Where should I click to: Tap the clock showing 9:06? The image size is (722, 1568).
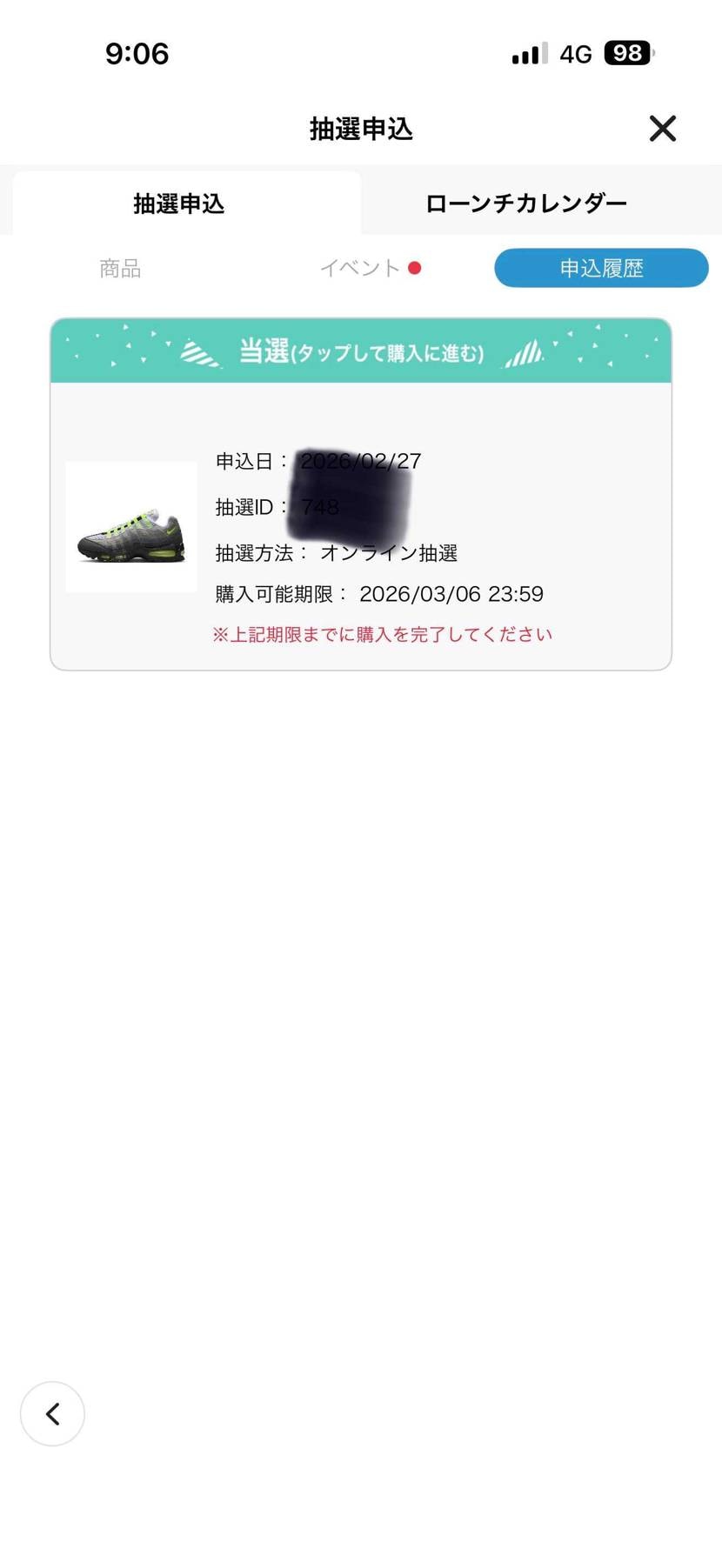pos(137,53)
